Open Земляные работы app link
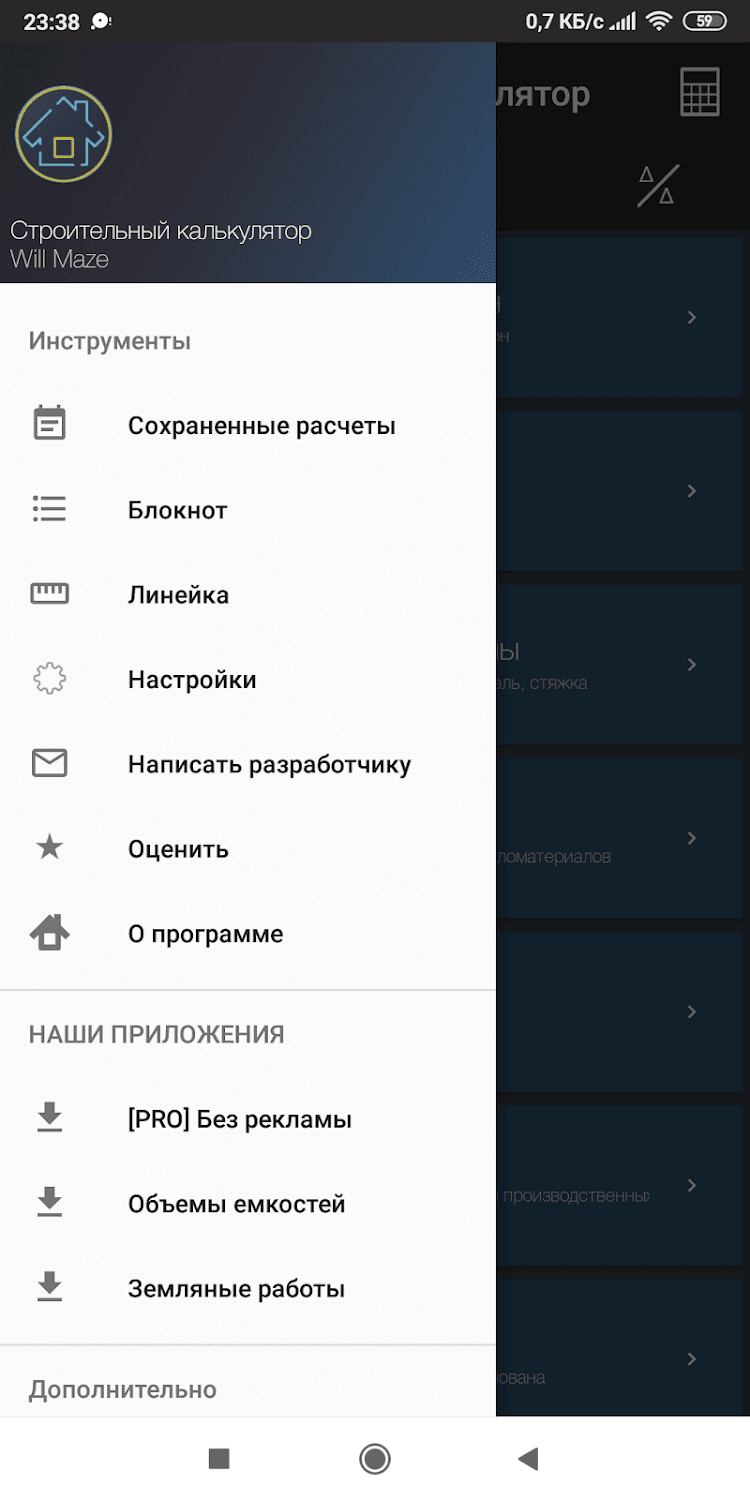The image size is (750, 1500). click(x=236, y=1289)
